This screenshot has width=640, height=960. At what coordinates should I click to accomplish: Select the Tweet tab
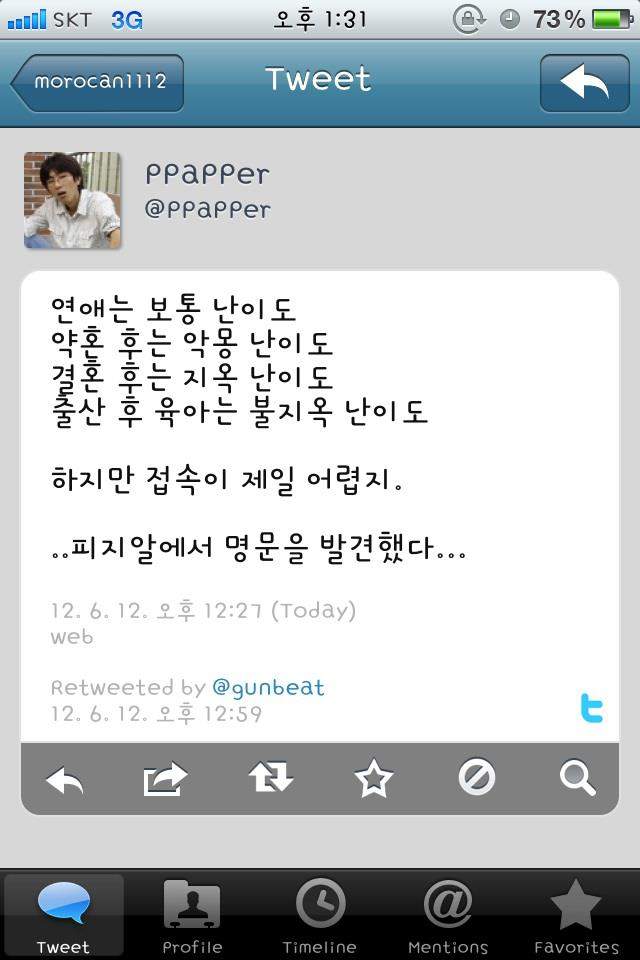click(x=64, y=916)
